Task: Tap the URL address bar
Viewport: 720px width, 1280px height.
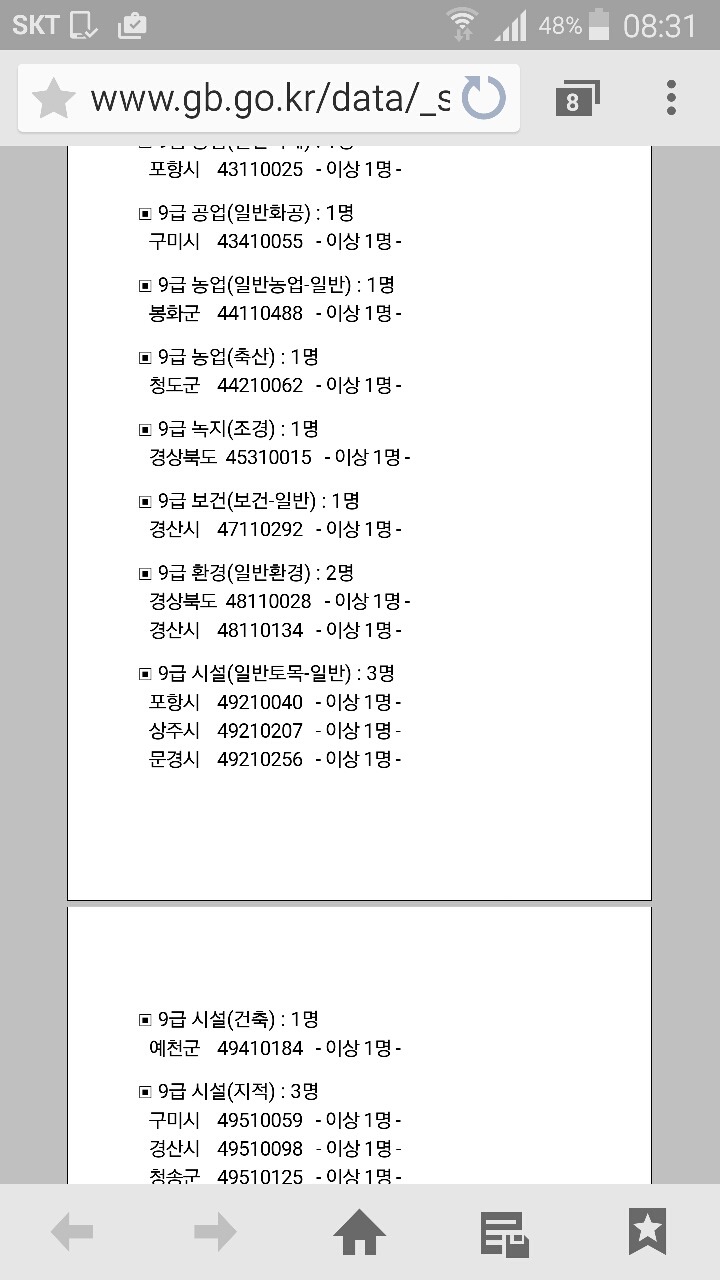Action: [270, 99]
